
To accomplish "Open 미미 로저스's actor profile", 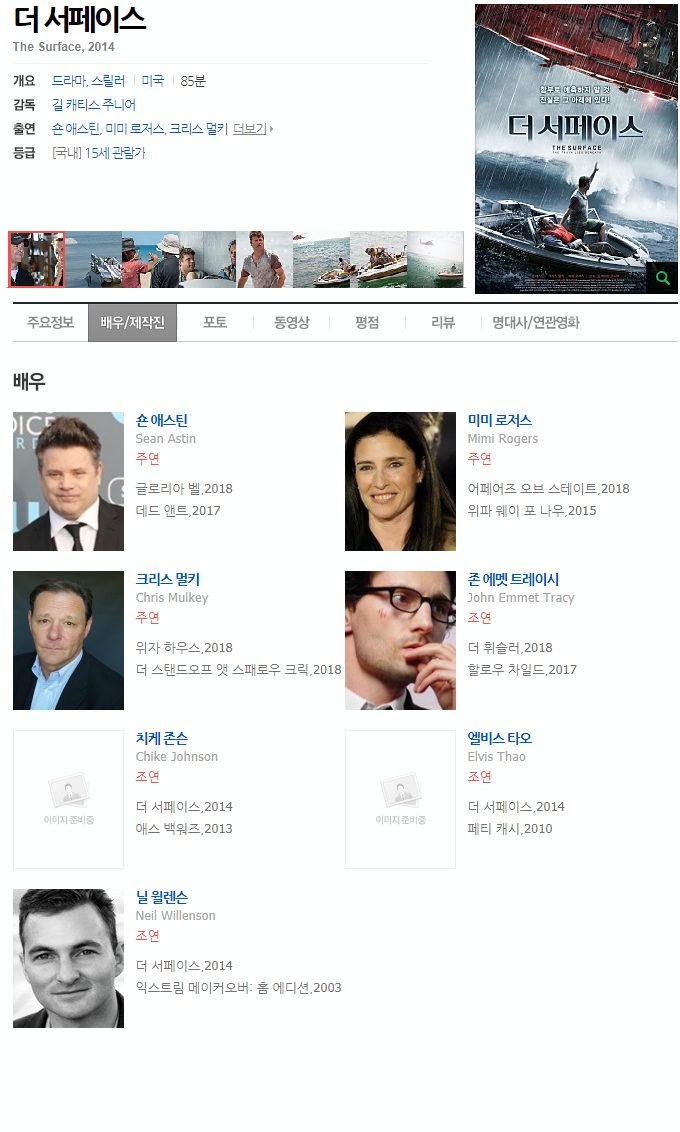I will pos(499,420).
